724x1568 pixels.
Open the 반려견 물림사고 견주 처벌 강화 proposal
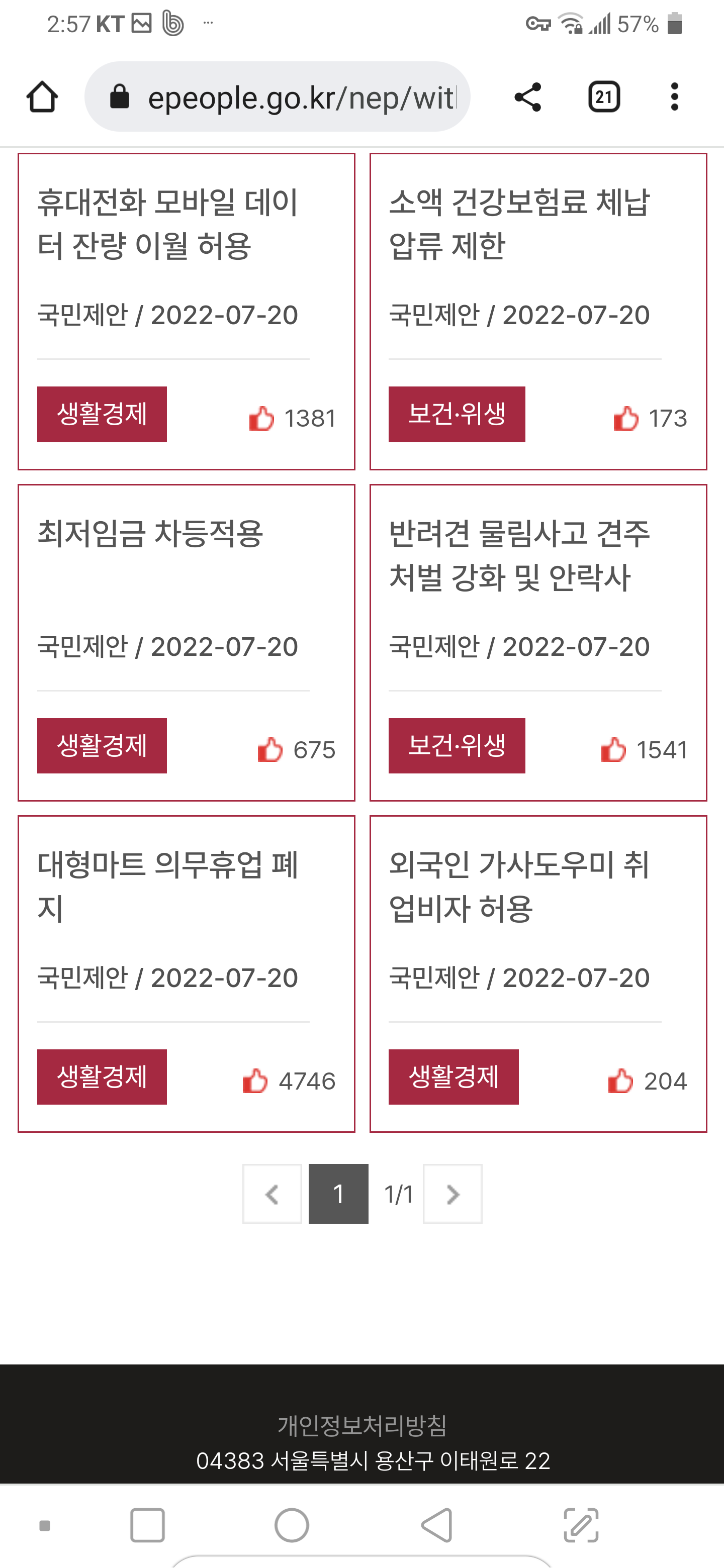[x=519, y=555]
